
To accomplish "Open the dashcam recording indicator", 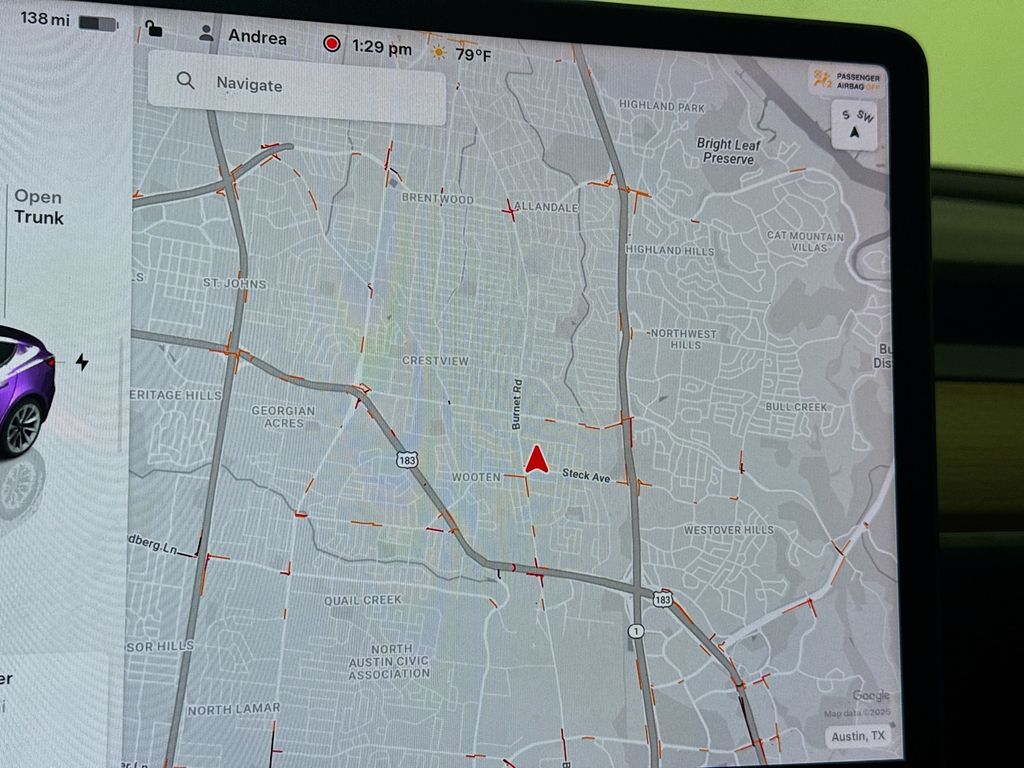I will click(x=332, y=44).
